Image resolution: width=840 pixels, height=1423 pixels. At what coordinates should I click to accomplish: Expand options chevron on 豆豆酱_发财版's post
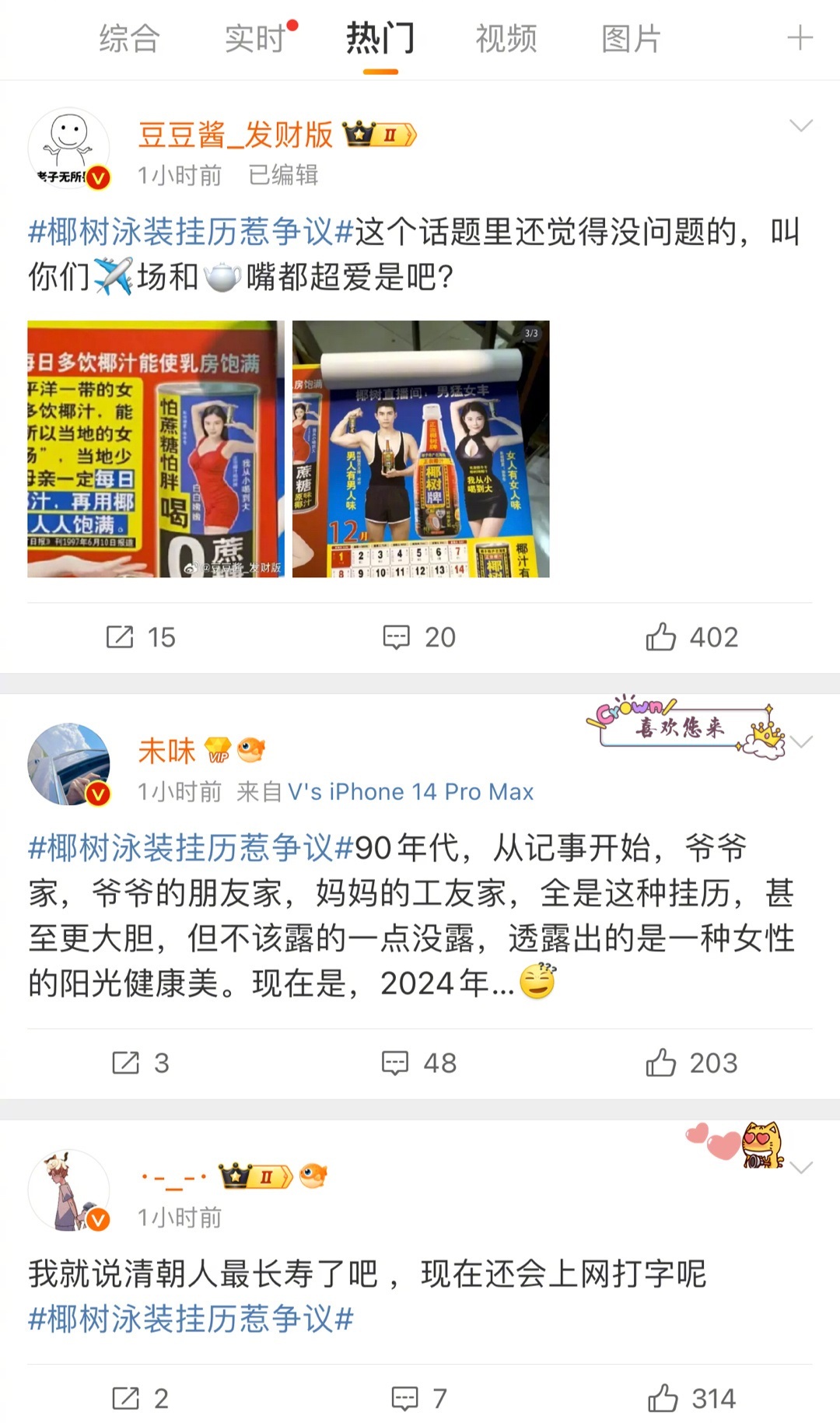coord(800,125)
